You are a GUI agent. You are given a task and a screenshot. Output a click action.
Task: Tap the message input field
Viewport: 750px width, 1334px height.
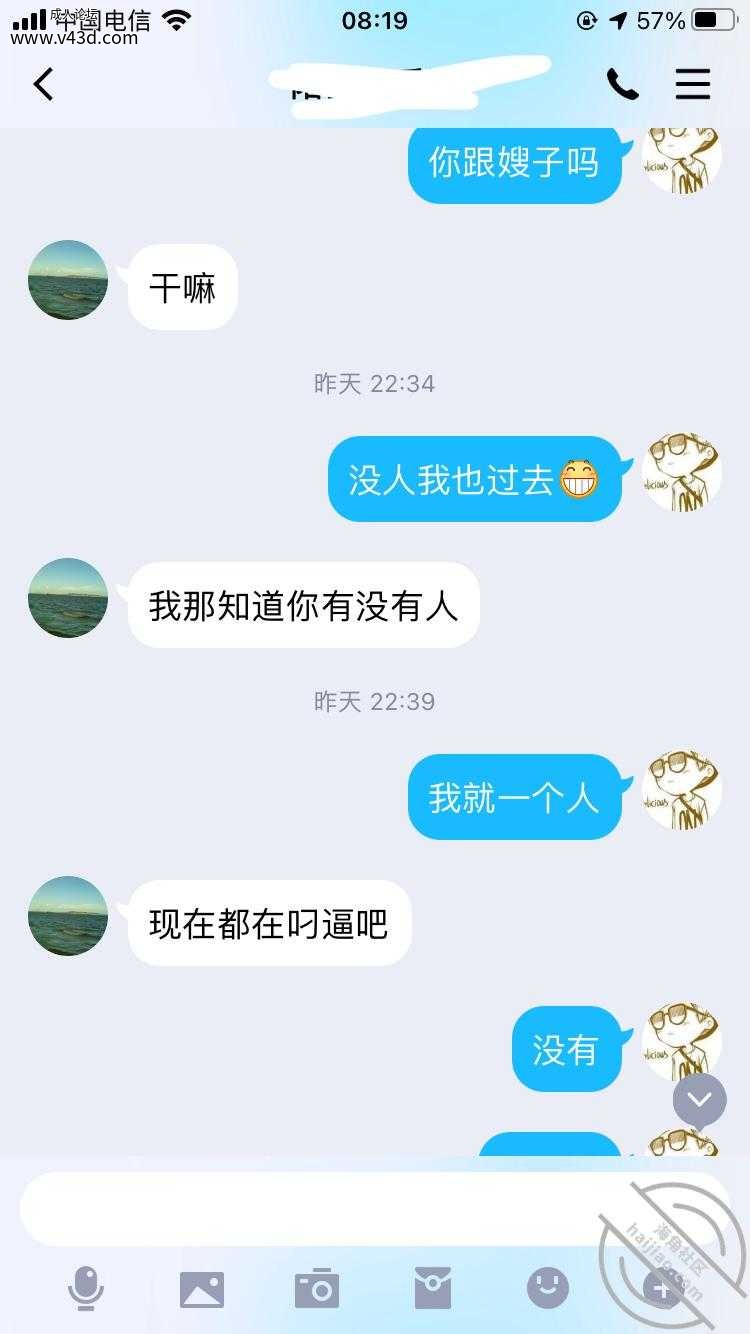tap(375, 1209)
